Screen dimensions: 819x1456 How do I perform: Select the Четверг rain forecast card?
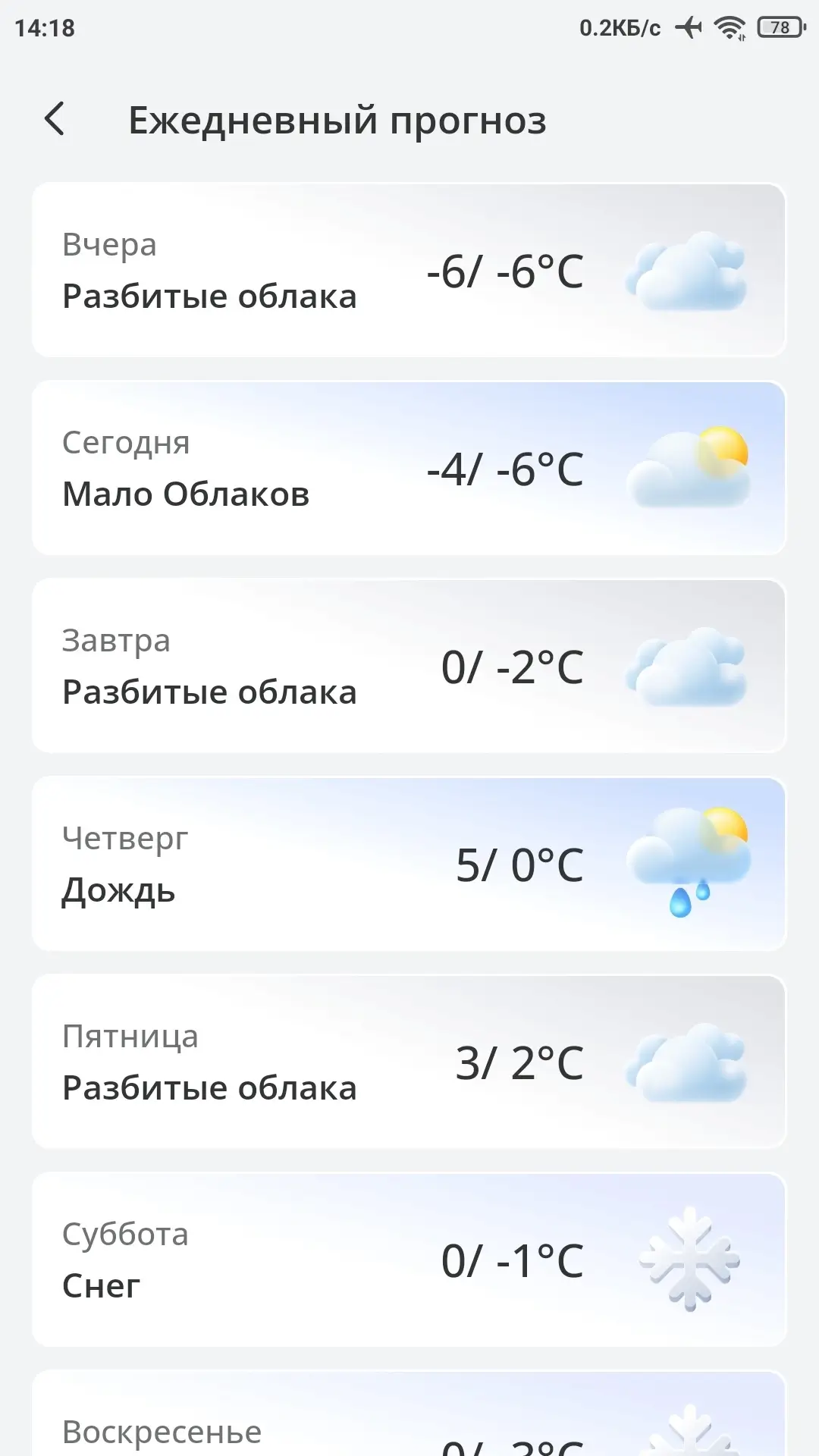pyautogui.click(x=408, y=864)
